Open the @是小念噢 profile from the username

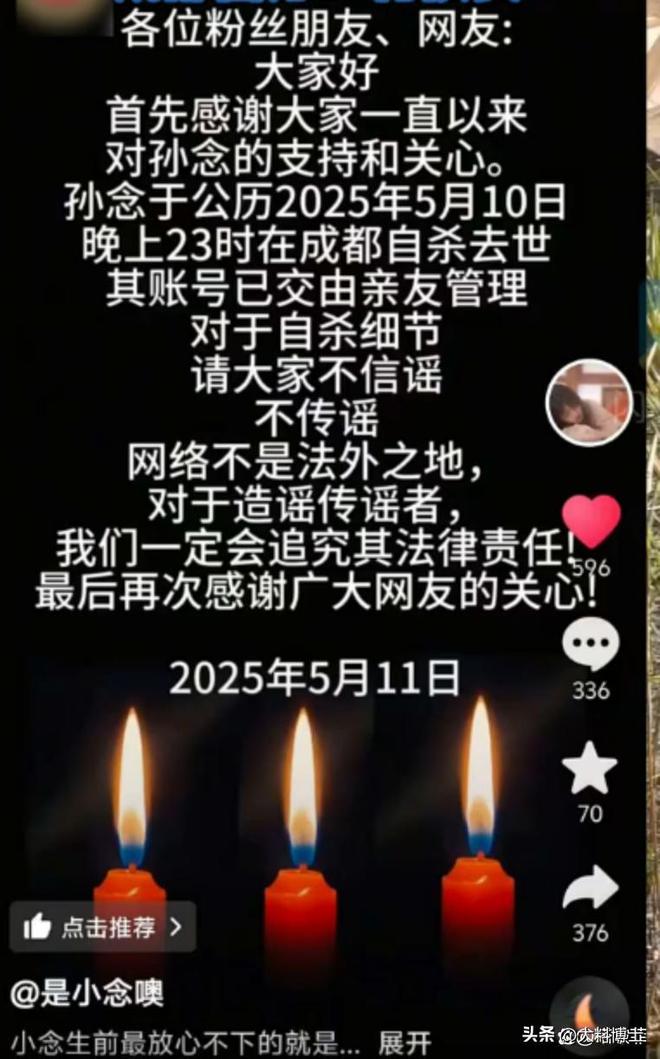[x=87, y=993]
